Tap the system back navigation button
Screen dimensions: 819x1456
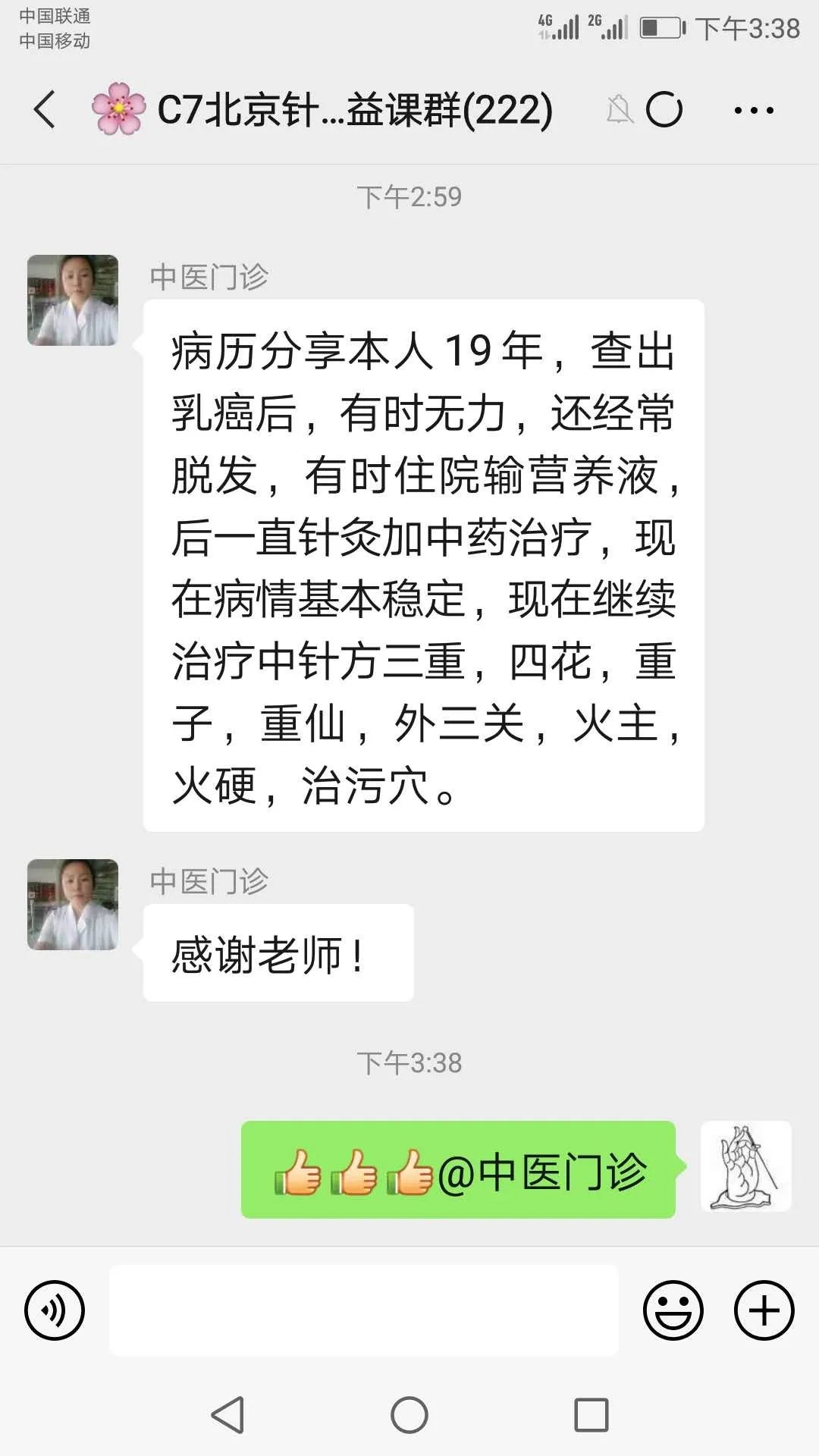227,1415
